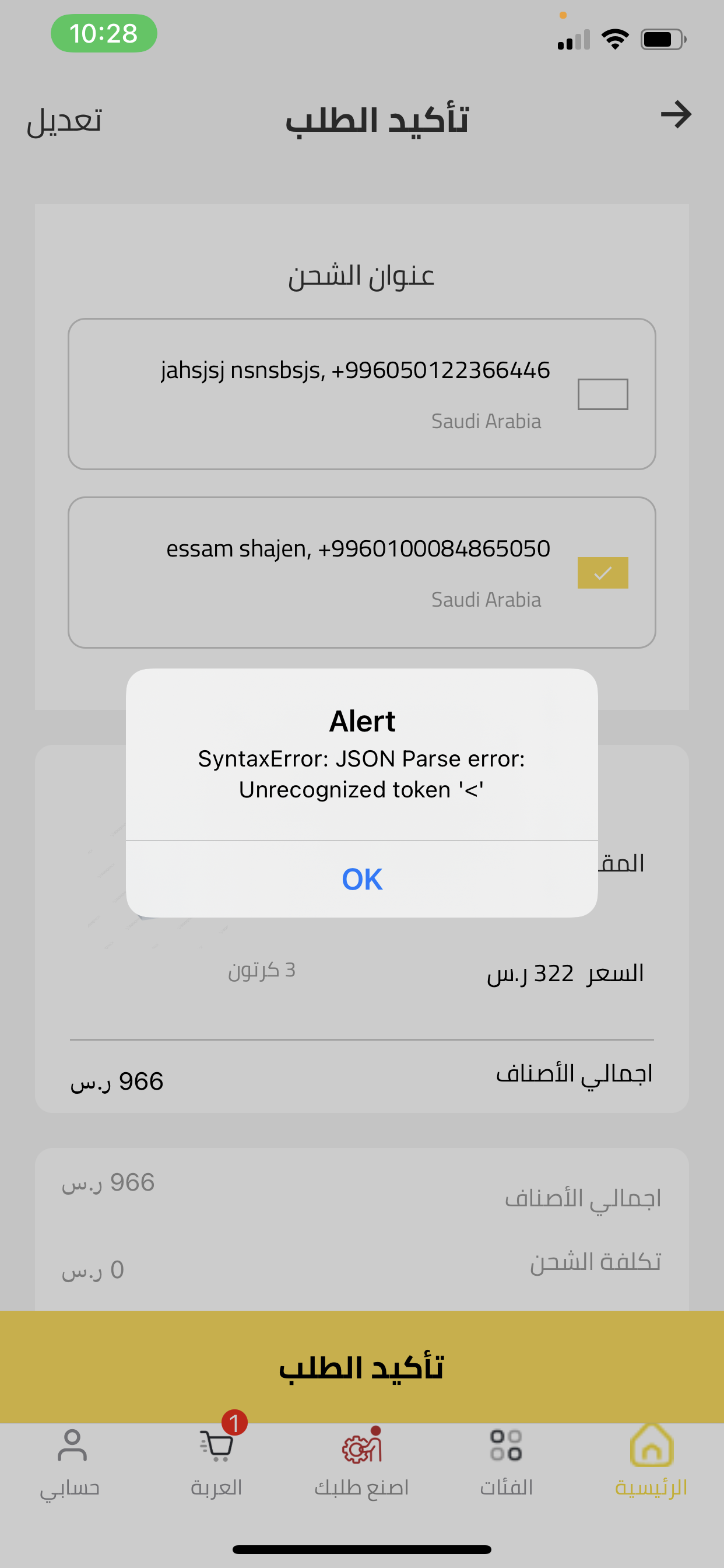Select the jahsjsj nsnsbsjs address checkbox
The height and width of the screenshot is (1568, 724).
tap(602, 394)
